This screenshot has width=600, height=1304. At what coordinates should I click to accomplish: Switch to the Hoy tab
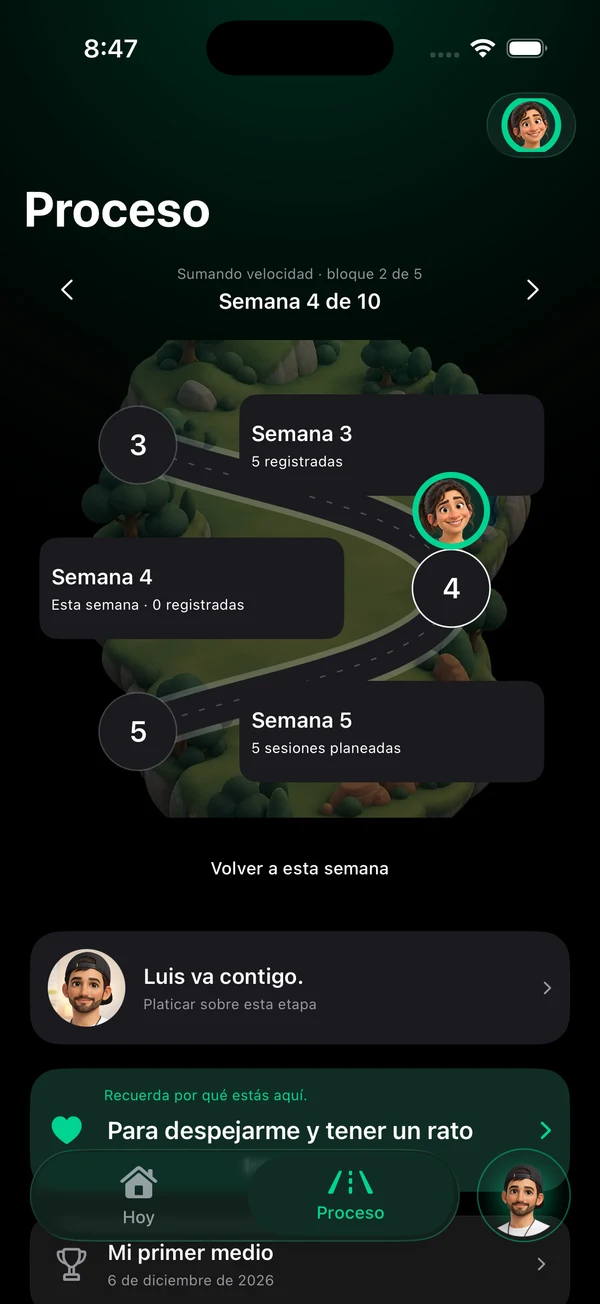click(x=138, y=1196)
